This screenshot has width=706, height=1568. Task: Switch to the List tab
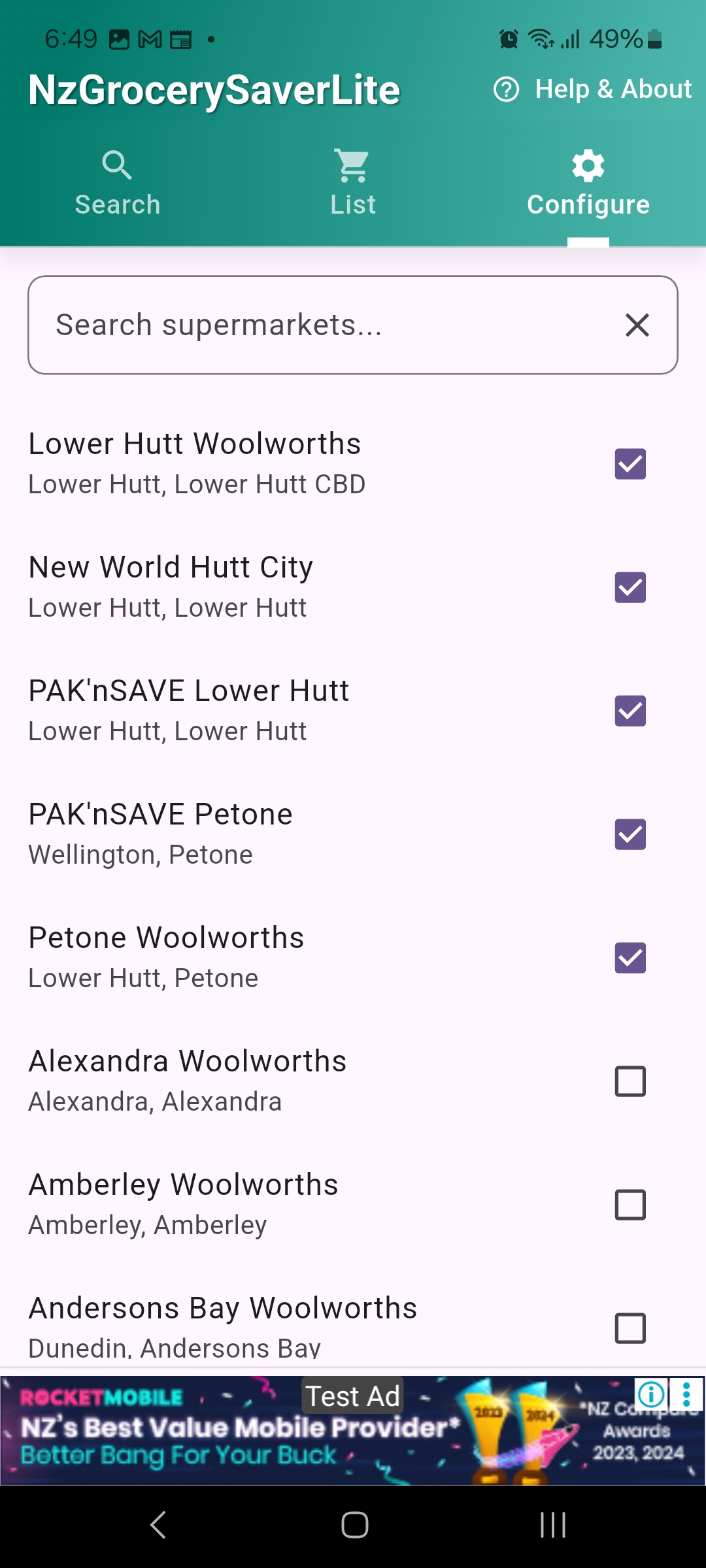click(x=352, y=183)
